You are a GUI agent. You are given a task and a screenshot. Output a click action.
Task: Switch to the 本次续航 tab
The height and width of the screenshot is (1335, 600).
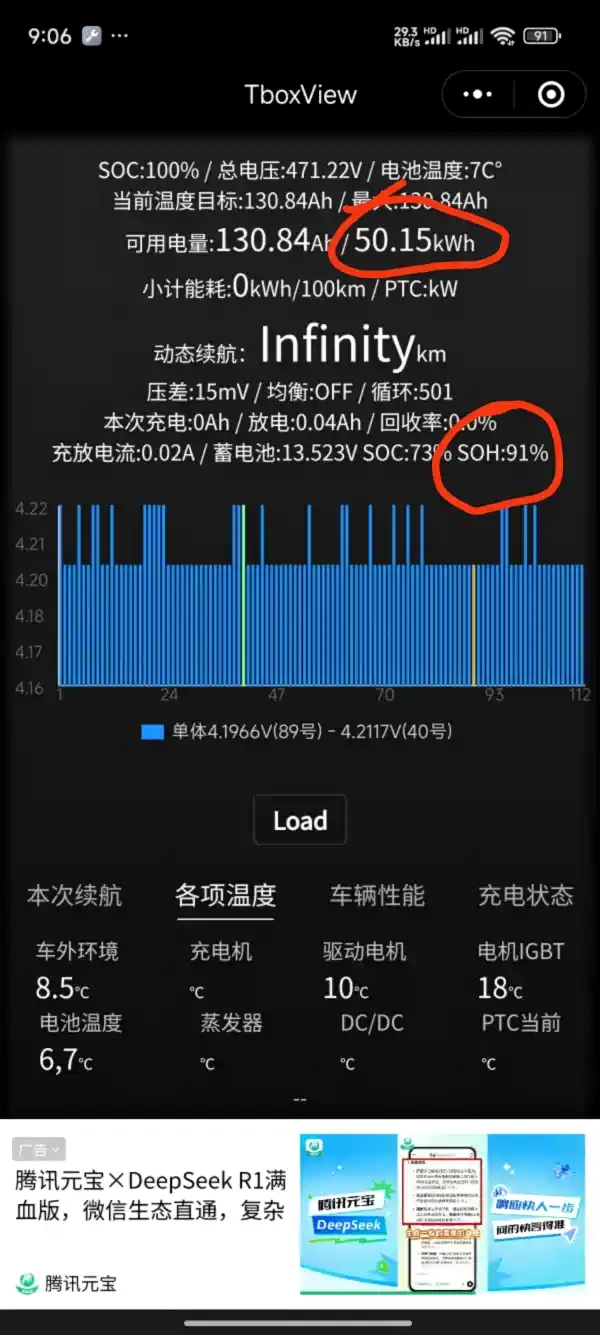75,894
